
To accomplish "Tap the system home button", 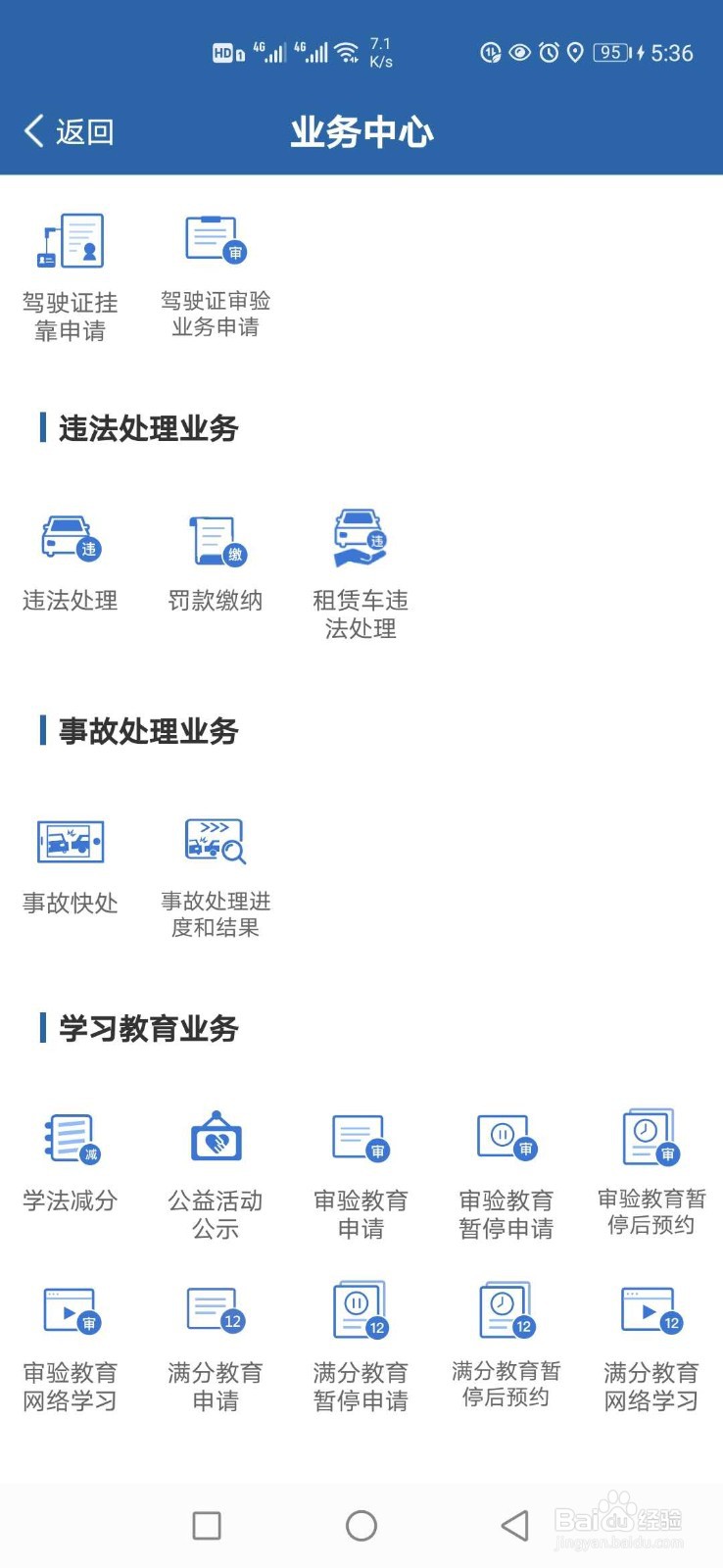I will (361, 1525).
